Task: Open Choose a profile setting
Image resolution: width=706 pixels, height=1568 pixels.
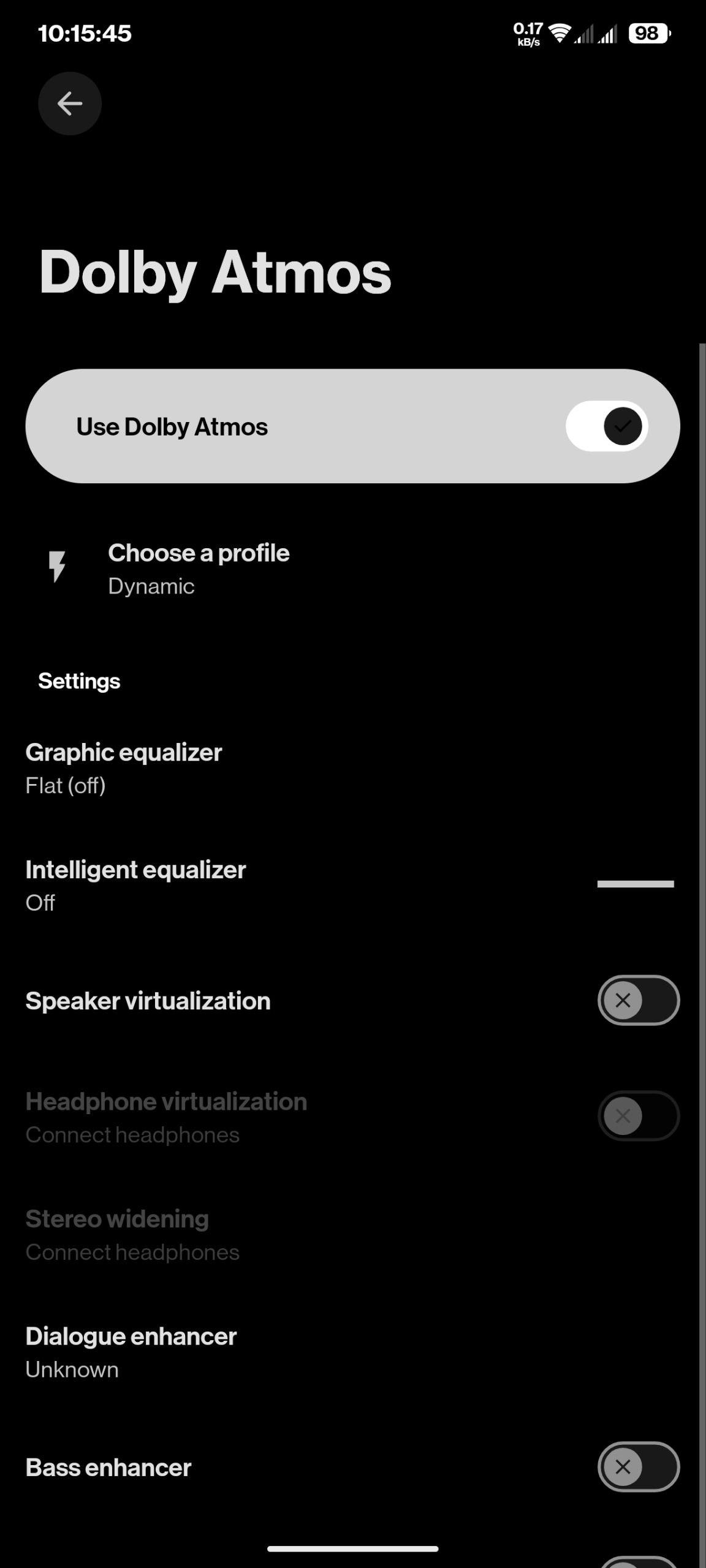Action: coord(199,568)
